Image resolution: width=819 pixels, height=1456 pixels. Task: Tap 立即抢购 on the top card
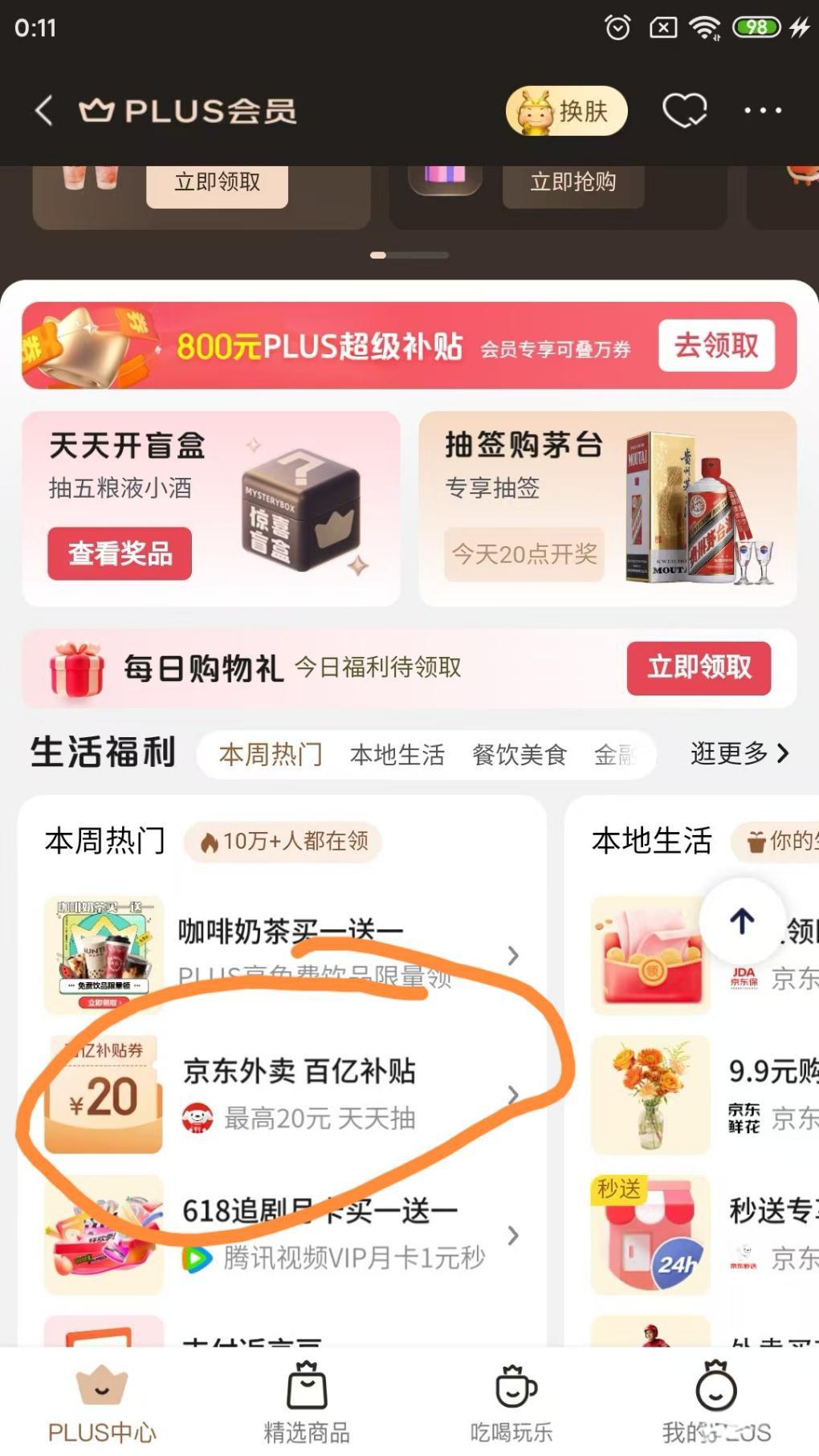click(572, 181)
